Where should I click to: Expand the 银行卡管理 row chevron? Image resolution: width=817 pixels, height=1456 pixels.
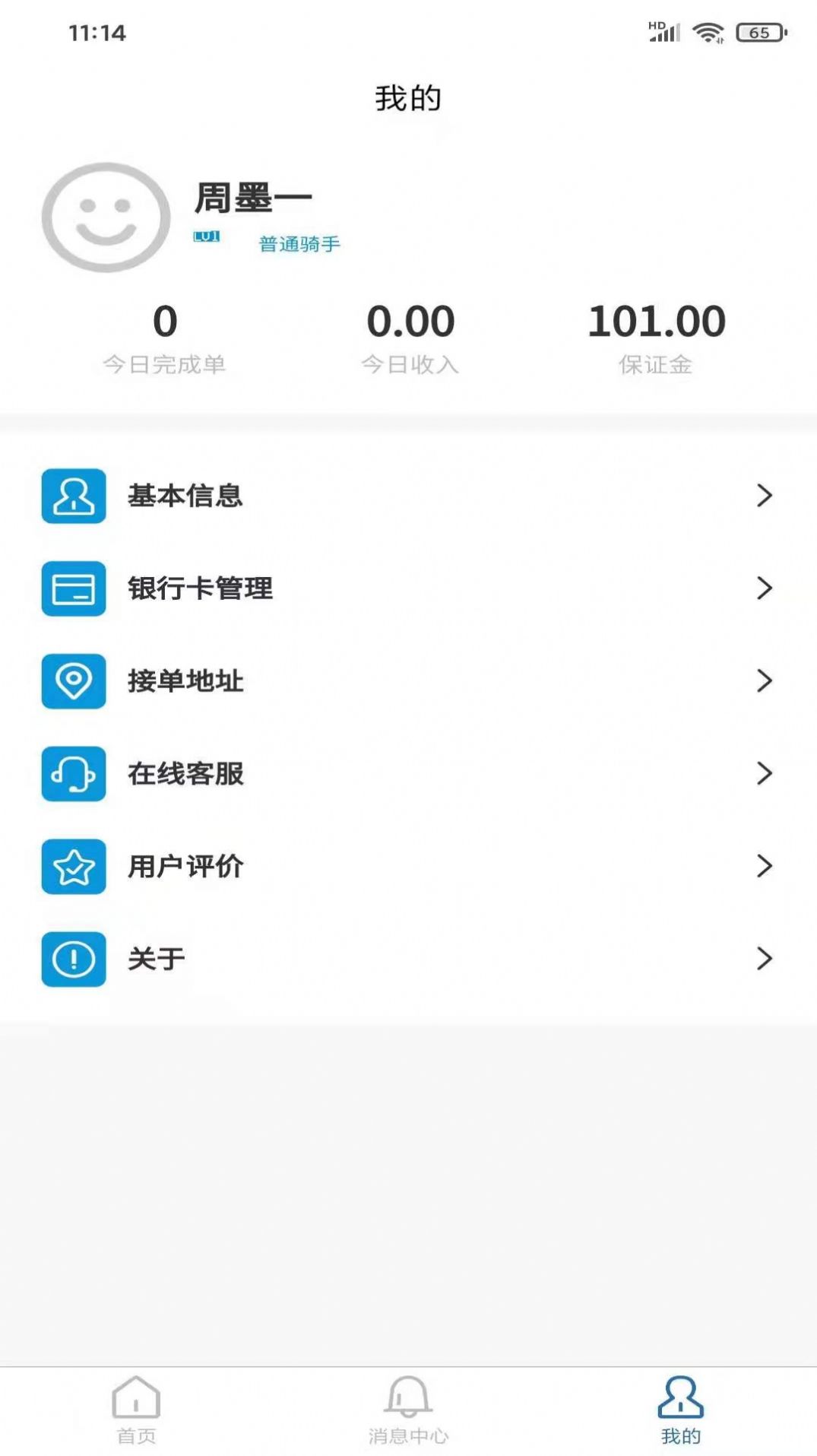point(765,590)
